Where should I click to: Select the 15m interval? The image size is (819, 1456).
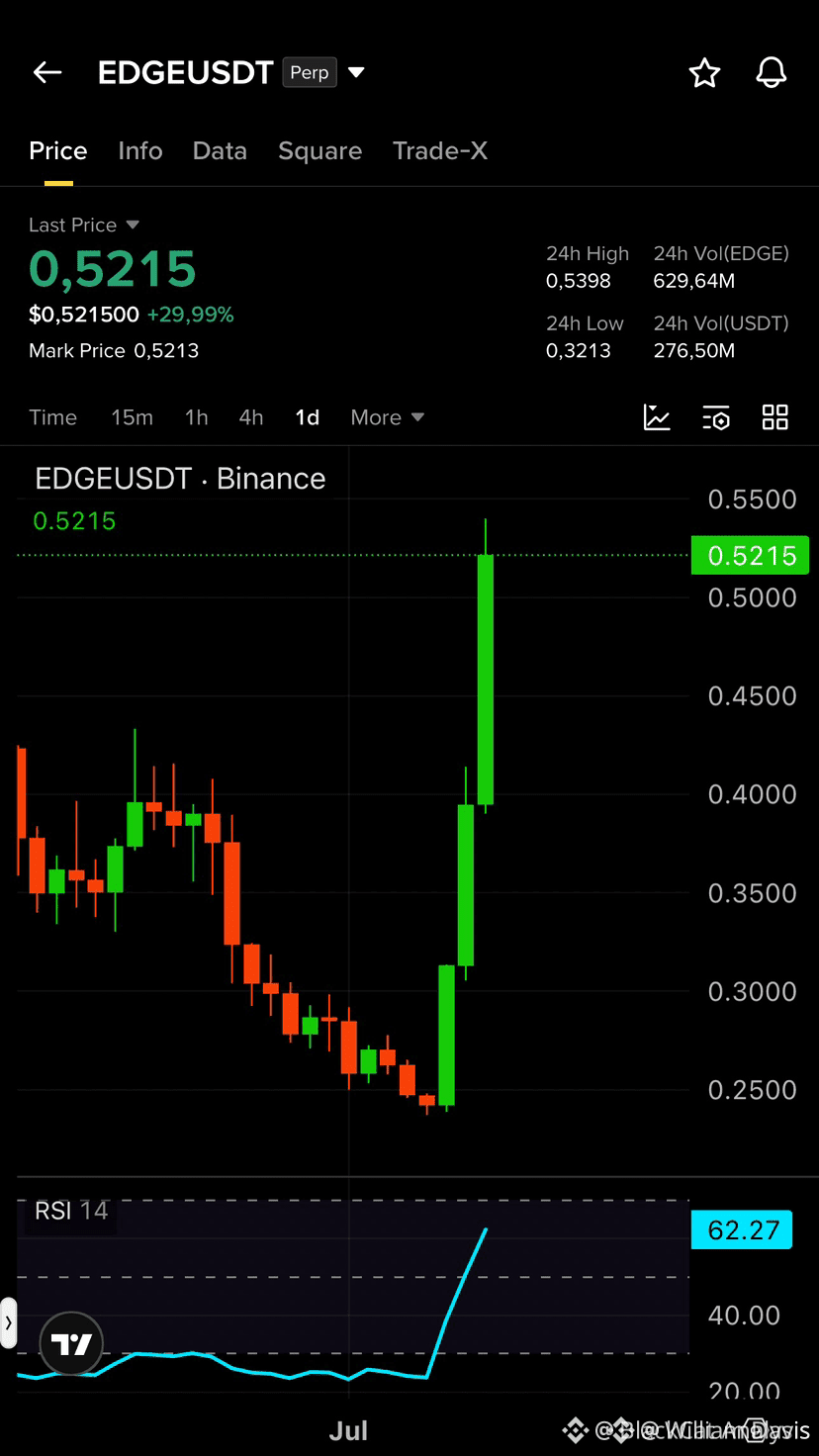coord(132,417)
